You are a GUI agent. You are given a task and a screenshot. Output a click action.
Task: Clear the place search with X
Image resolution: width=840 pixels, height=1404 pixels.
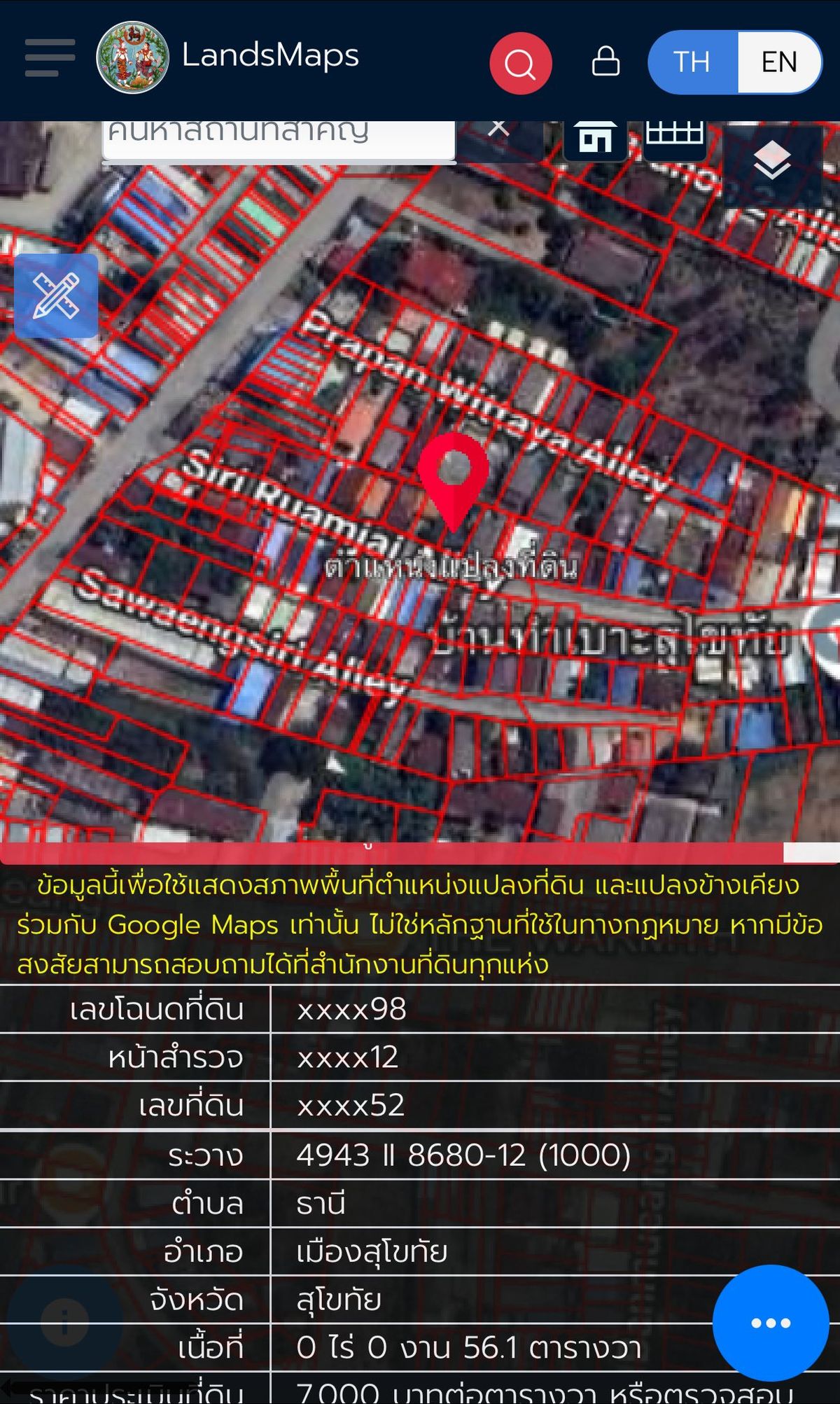(x=498, y=130)
